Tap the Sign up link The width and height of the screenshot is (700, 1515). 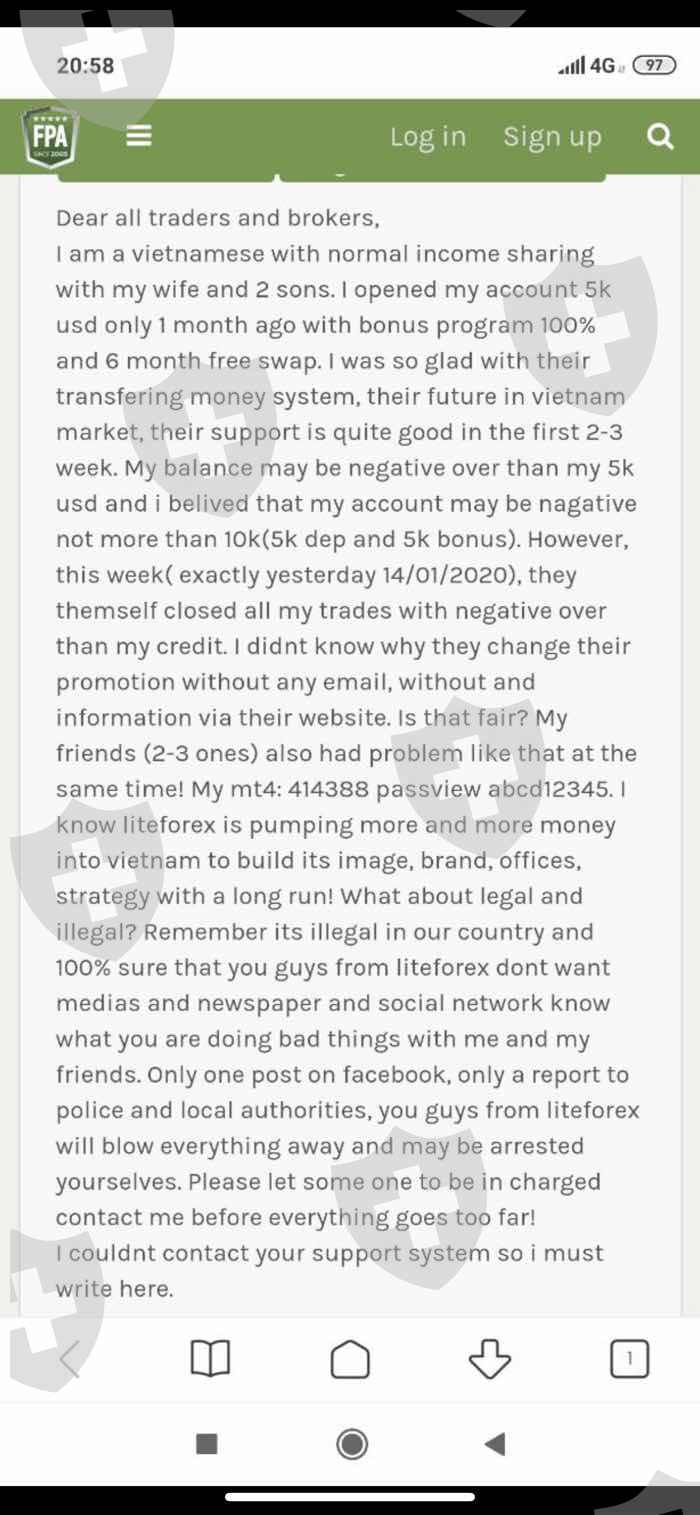pyautogui.click(x=553, y=138)
